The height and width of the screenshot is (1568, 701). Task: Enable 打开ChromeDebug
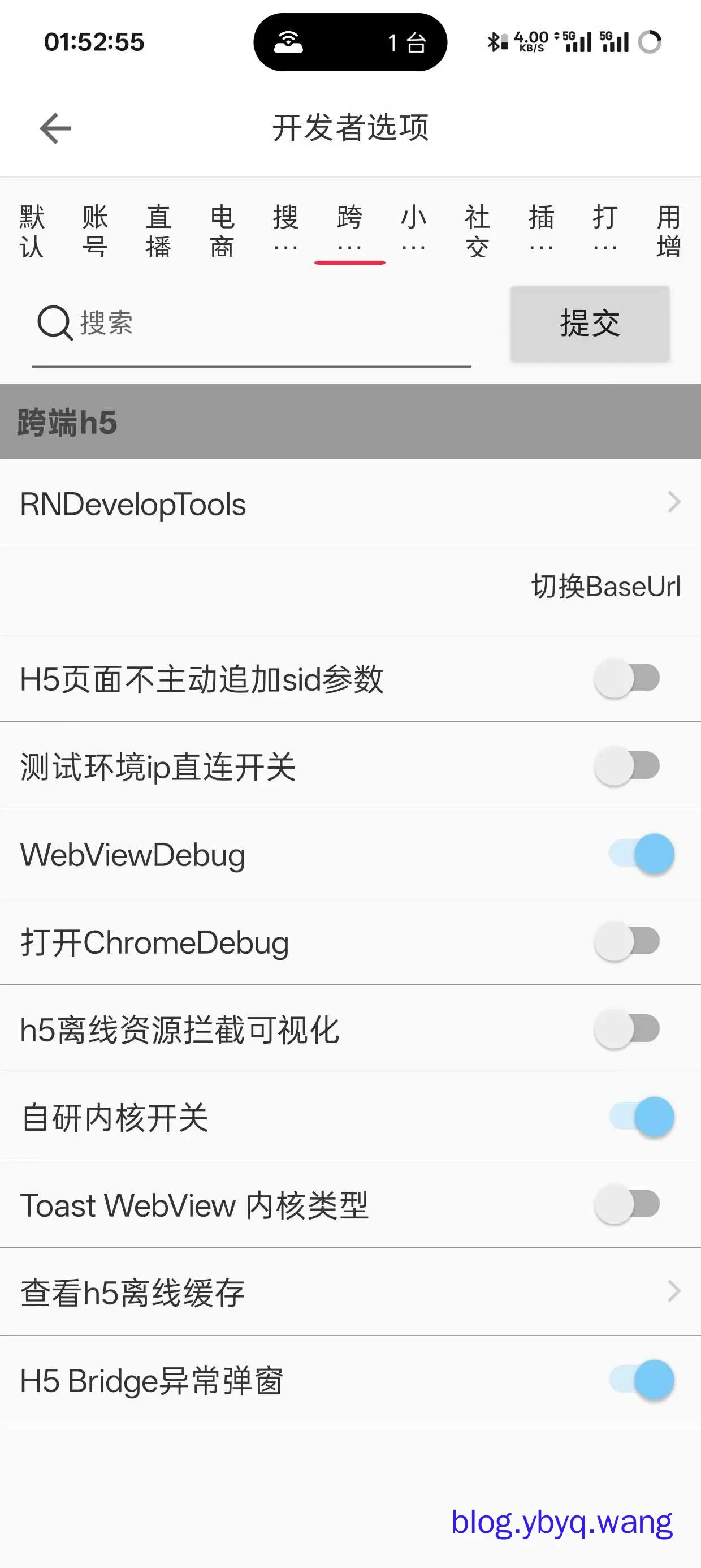(628, 941)
